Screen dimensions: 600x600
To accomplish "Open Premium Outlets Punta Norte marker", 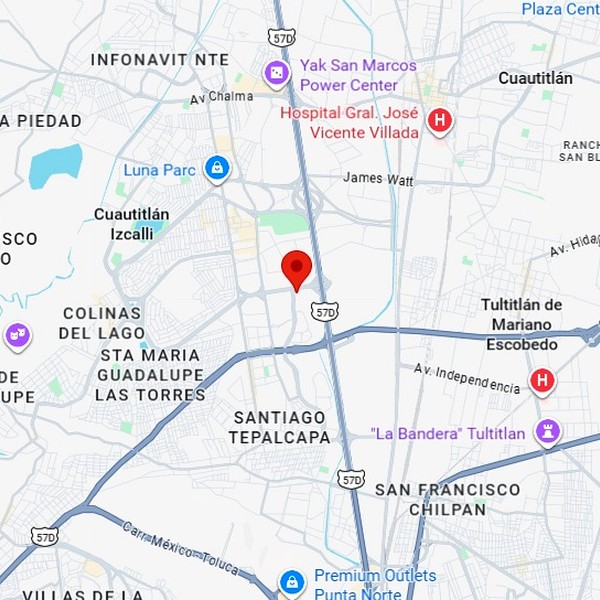I will 291,581.
